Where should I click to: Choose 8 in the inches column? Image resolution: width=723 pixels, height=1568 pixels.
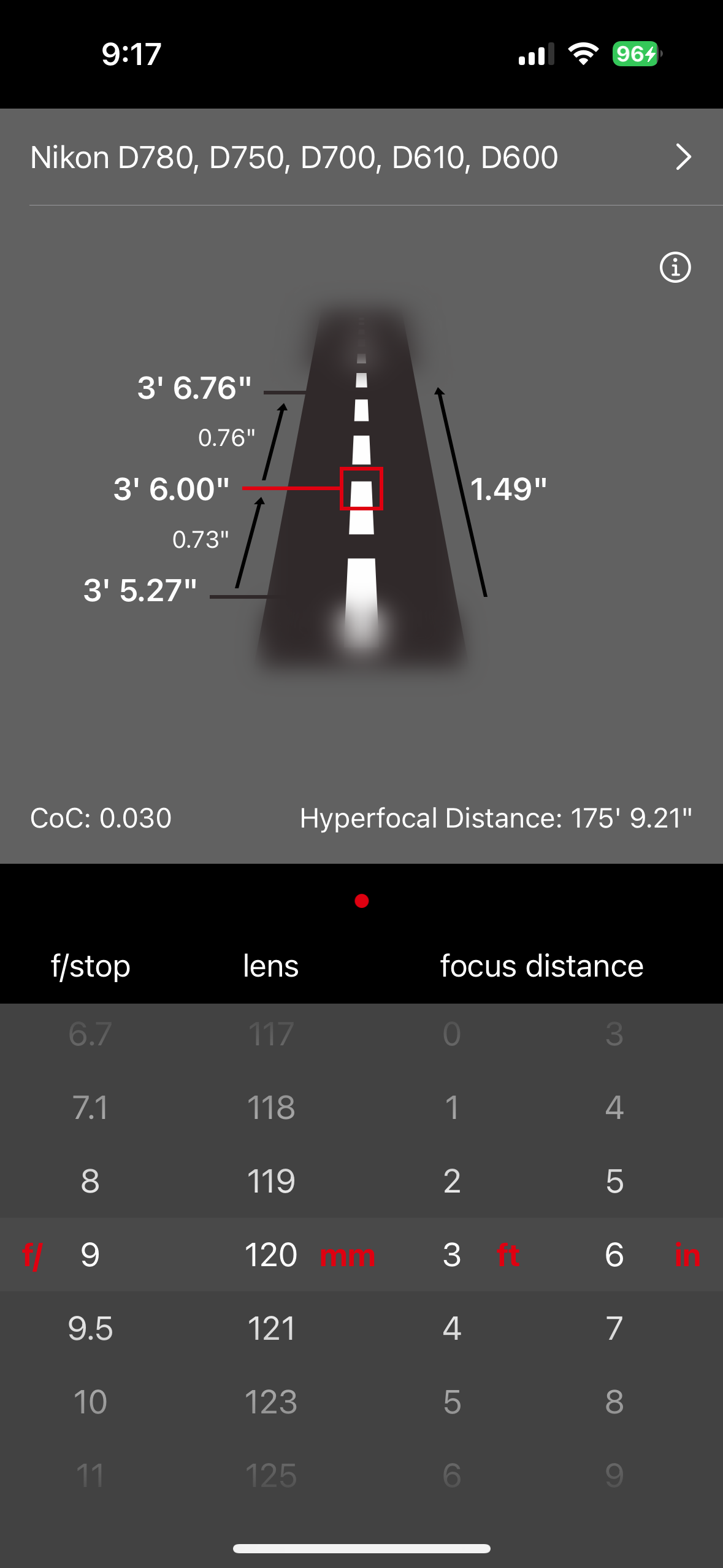614,1402
